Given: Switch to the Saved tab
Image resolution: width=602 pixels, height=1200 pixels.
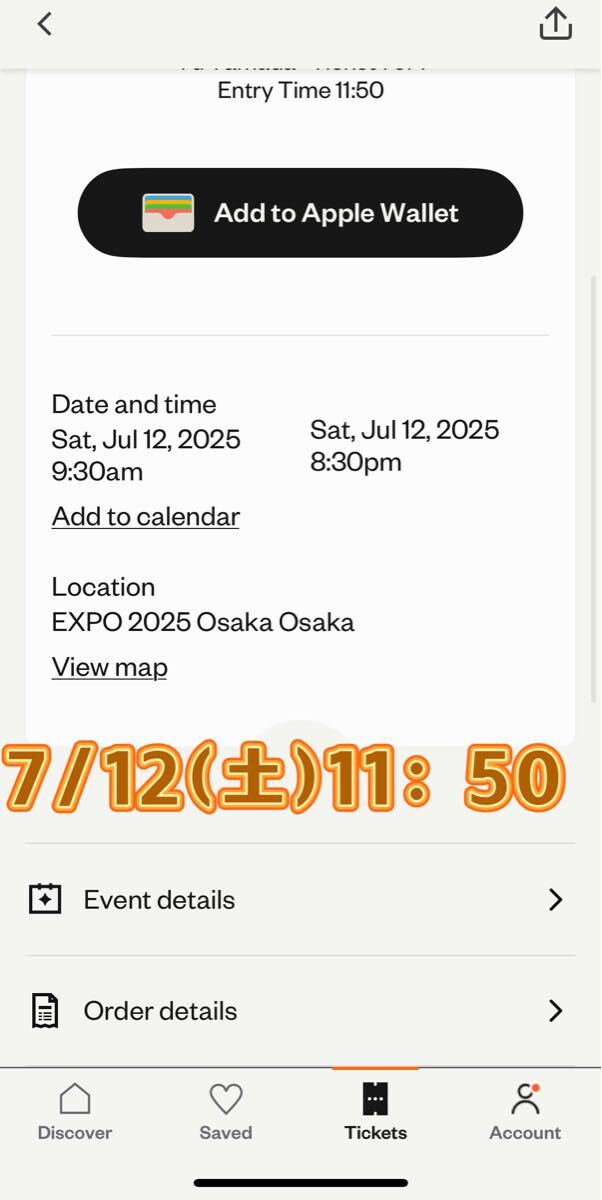Looking at the screenshot, I should click(x=226, y=1111).
